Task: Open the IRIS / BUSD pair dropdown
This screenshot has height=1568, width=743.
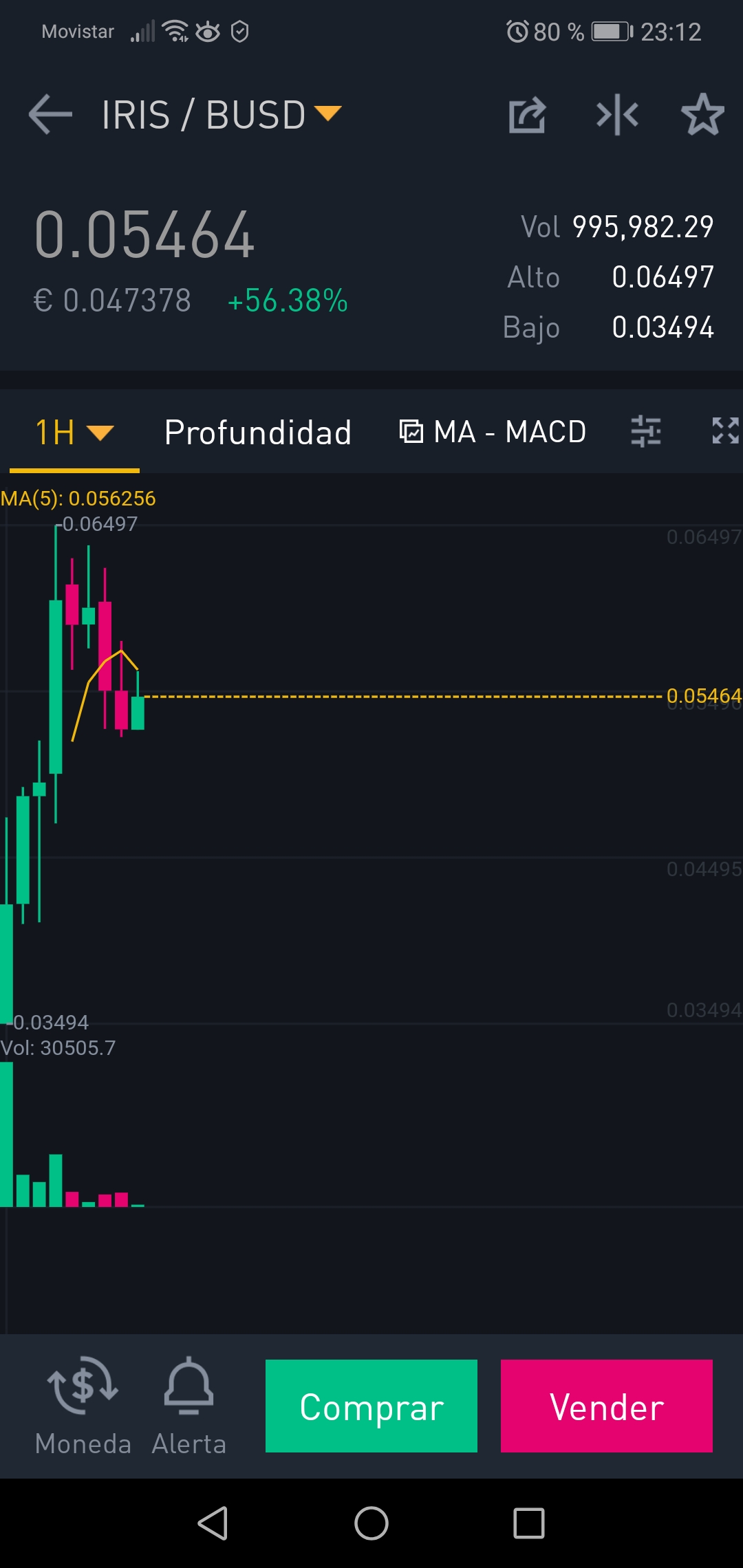Action: 222,114
